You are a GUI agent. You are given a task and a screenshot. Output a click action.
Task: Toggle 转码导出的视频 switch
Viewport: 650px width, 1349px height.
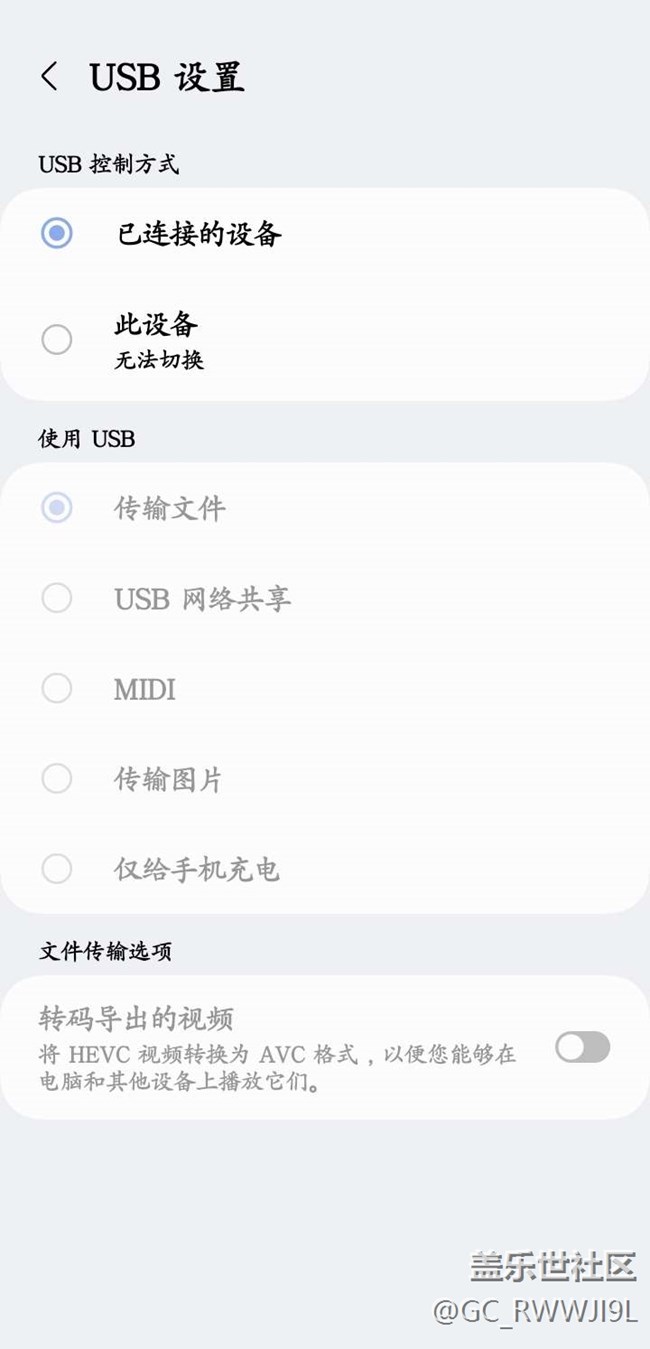pyautogui.click(x=582, y=1047)
